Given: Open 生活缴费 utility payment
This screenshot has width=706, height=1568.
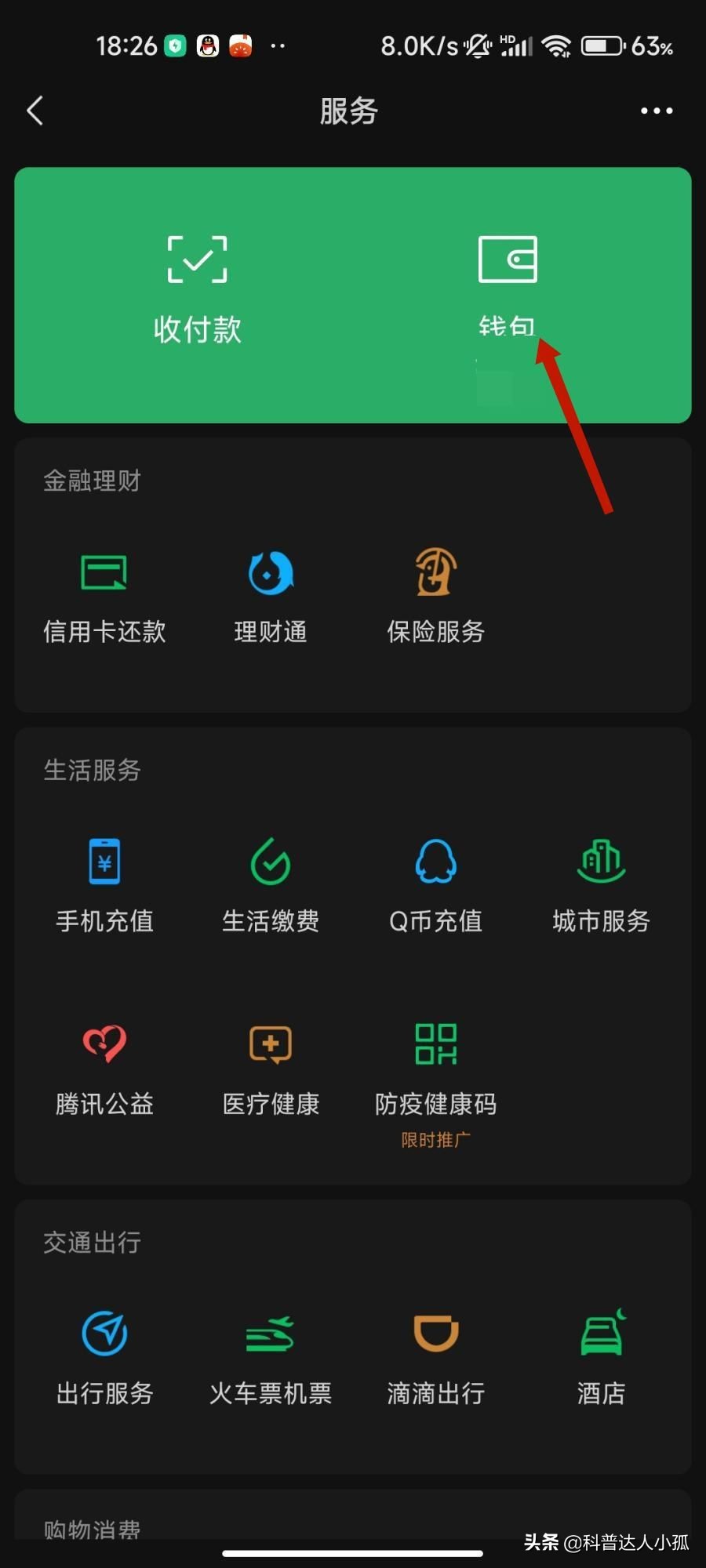Looking at the screenshot, I should pyautogui.click(x=270, y=886).
